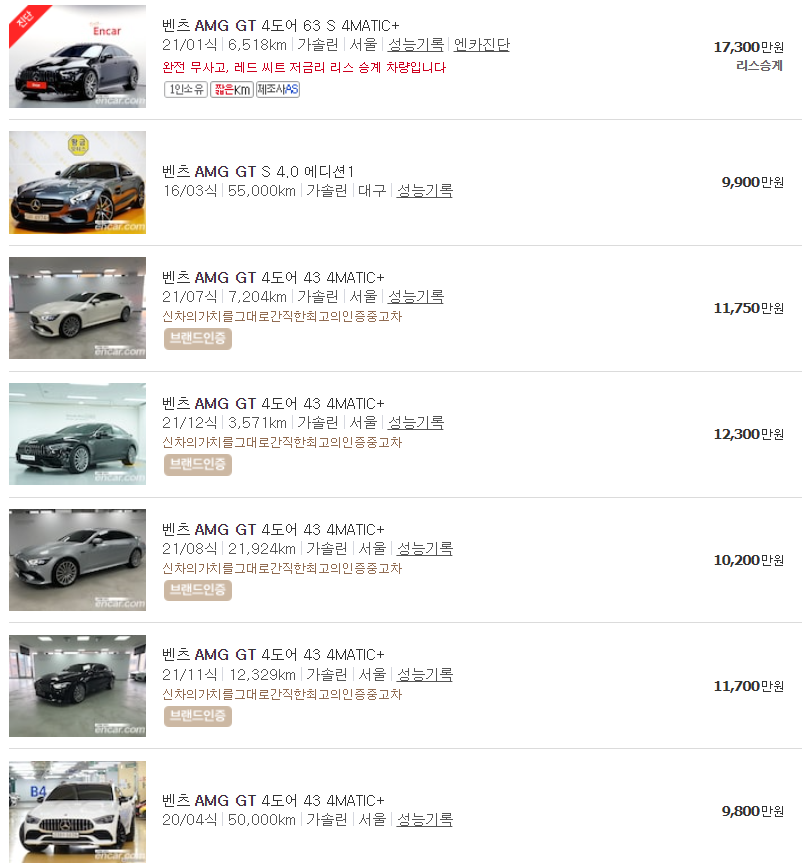Tap the photo of the 21/12식 3,571km car
Image resolution: width=802 pixels, height=867 pixels.
[x=77, y=434]
